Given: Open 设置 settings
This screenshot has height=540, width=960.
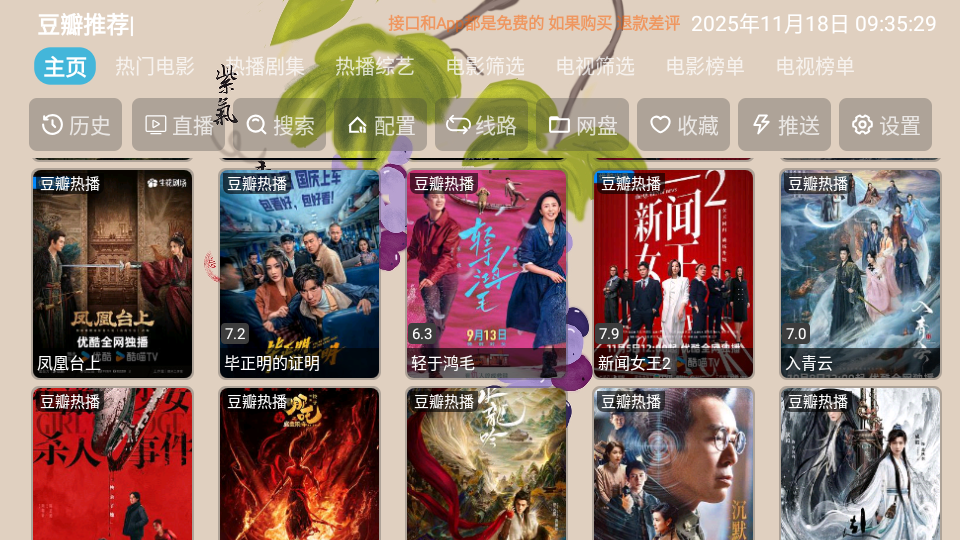Looking at the screenshot, I should point(886,125).
